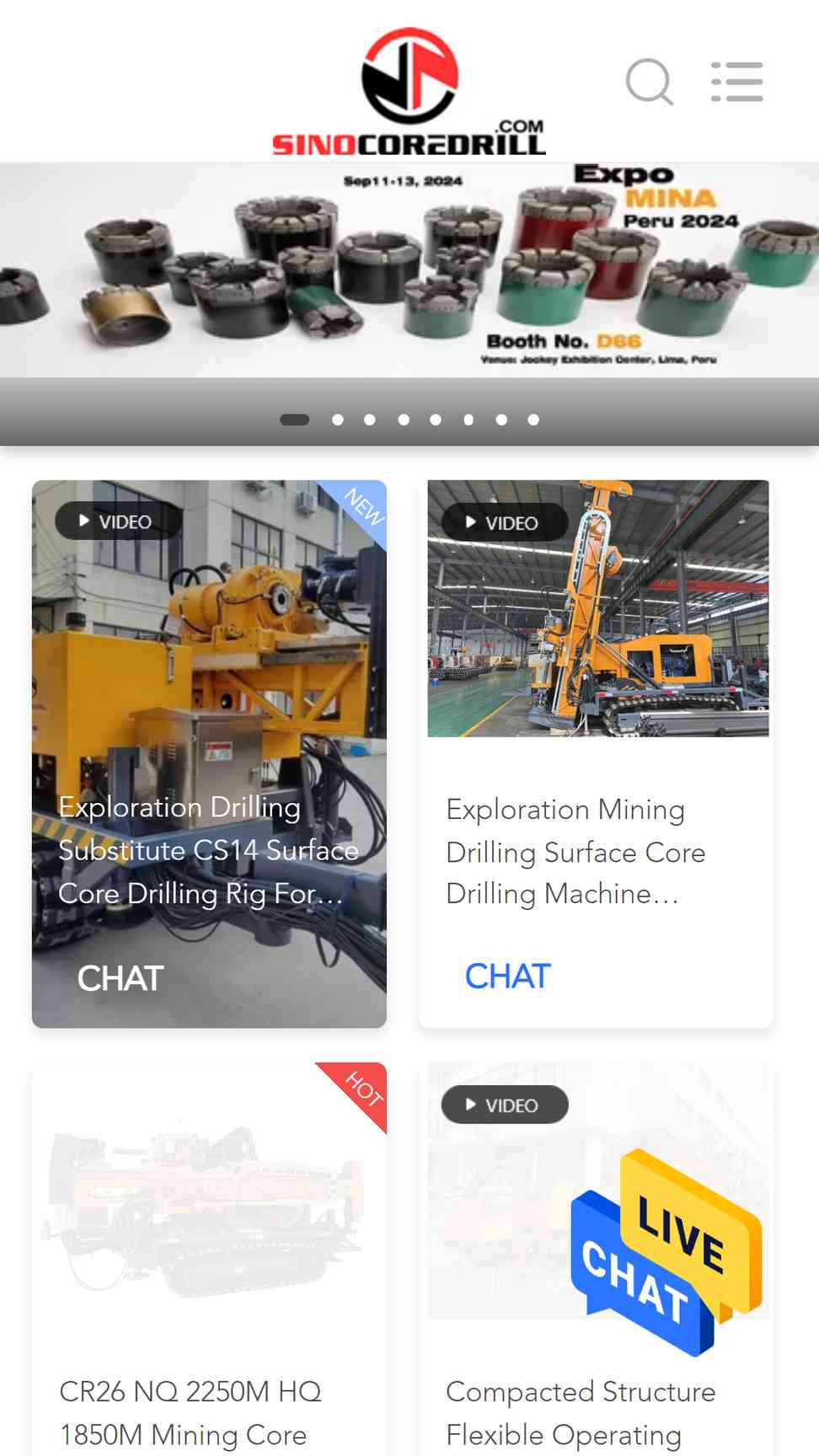Open Compacted Structure Flexible Operating product title
Image resolution: width=819 pixels, height=1456 pixels.
coord(581,1413)
